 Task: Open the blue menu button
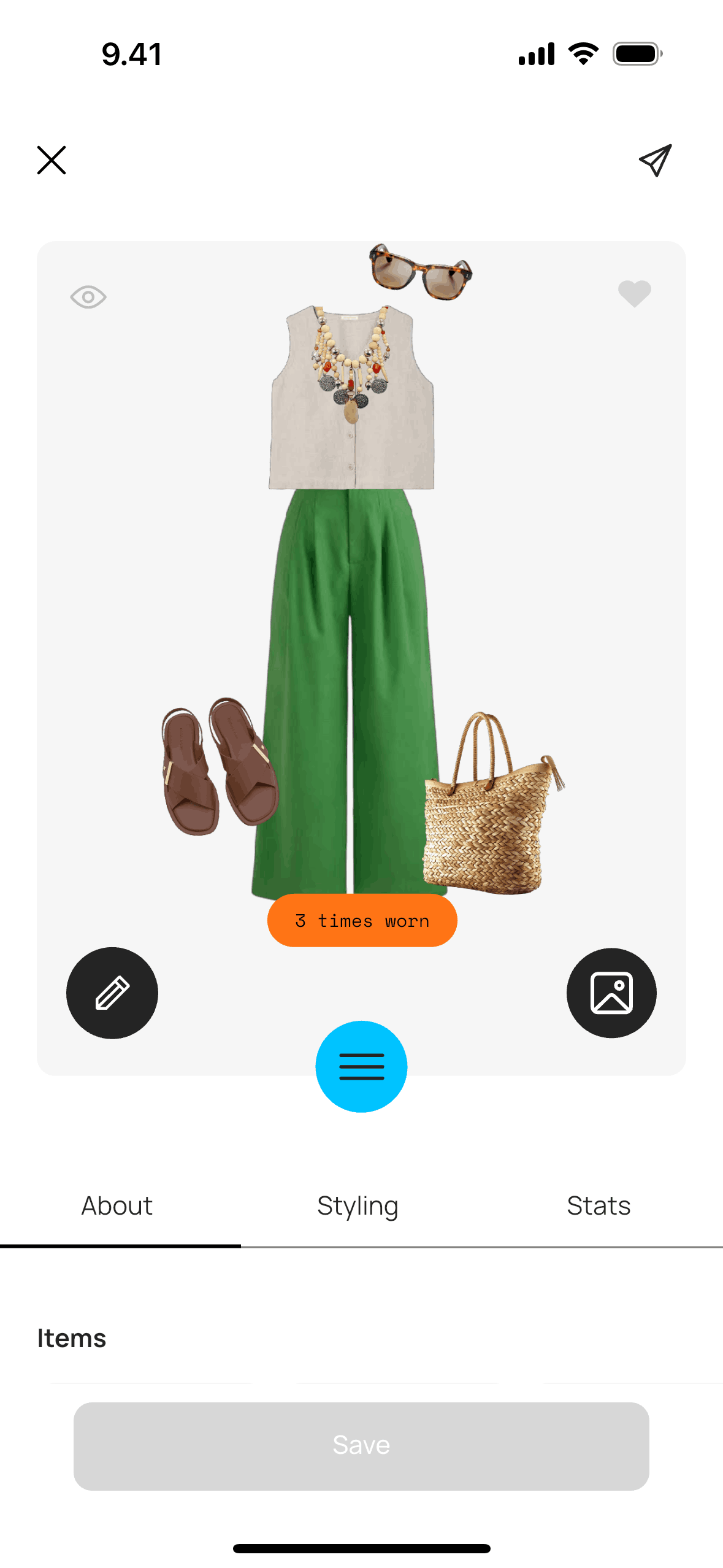pos(361,1066)
